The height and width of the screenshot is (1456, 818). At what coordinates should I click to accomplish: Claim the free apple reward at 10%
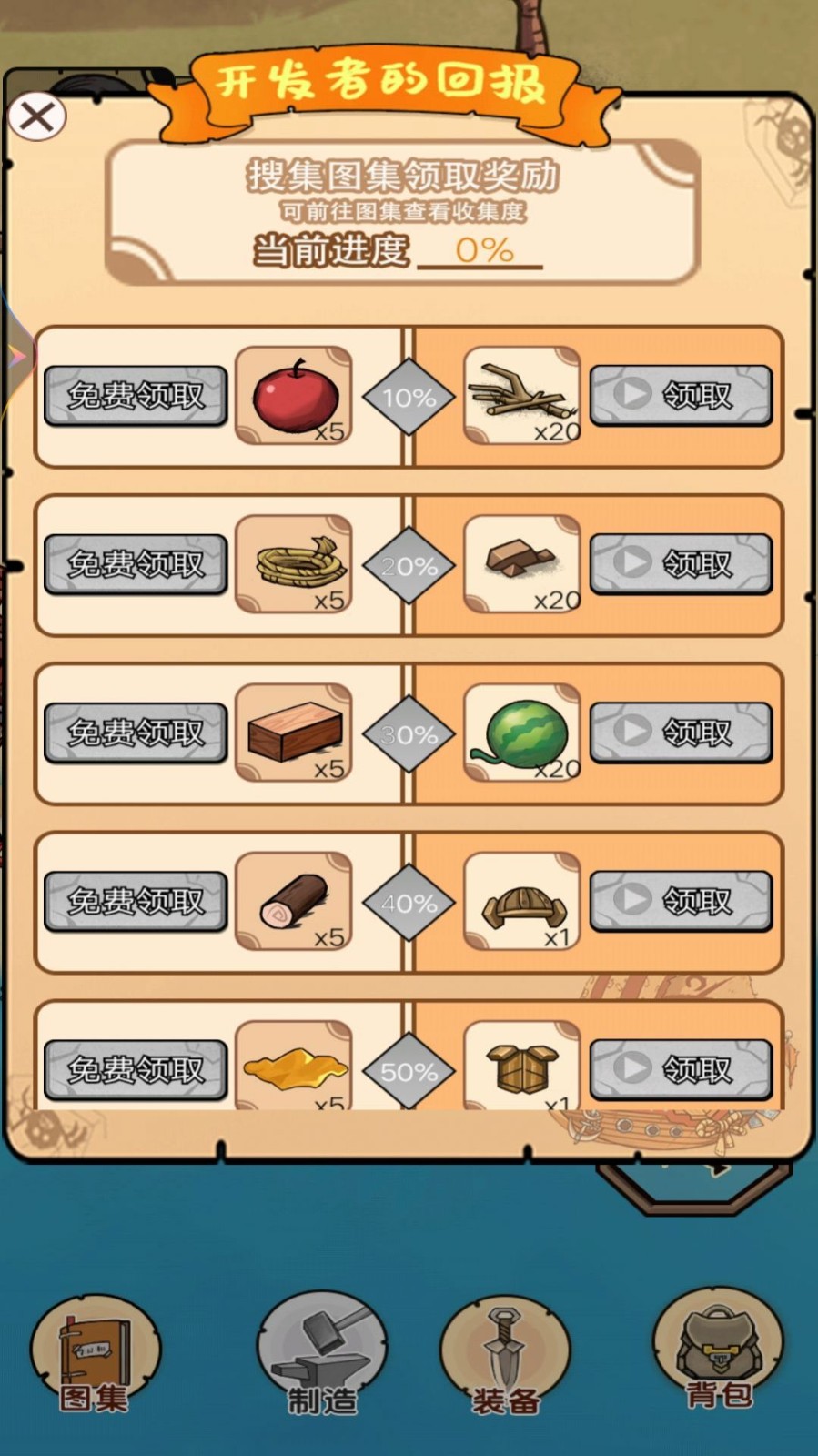pyautogui.click(x=136, y=396)
